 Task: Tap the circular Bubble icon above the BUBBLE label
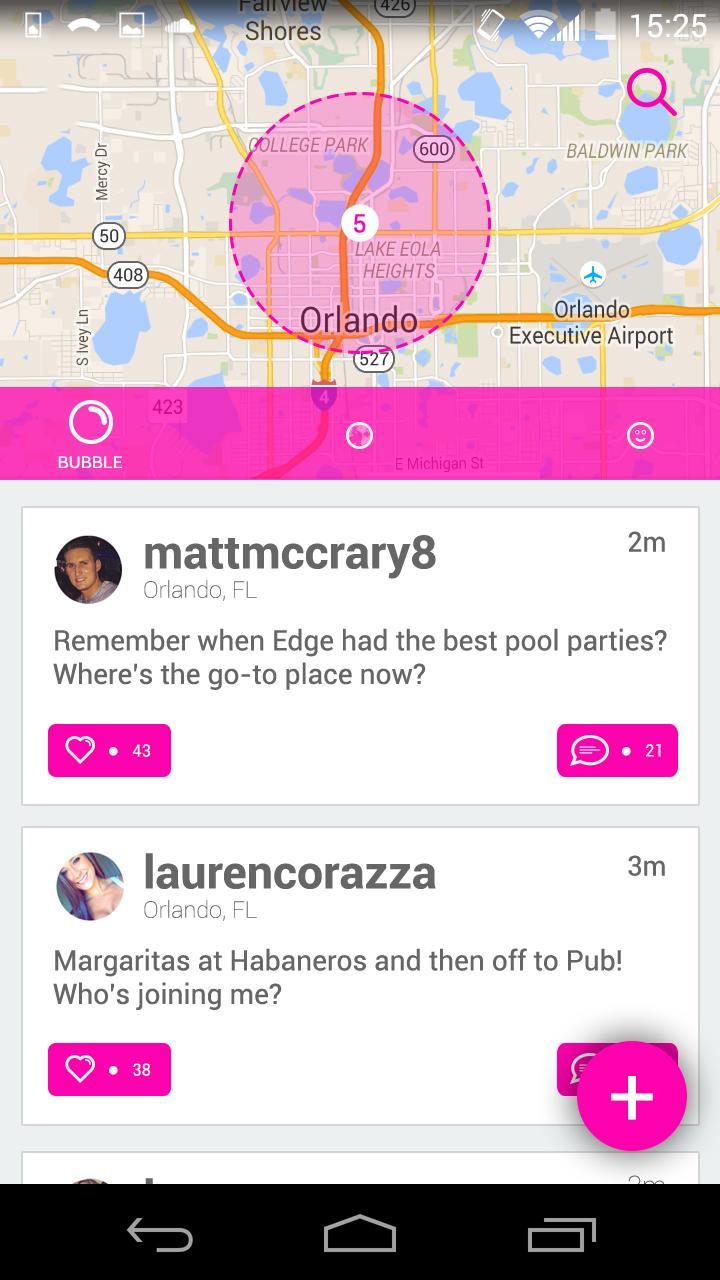[x=90, y=422]
